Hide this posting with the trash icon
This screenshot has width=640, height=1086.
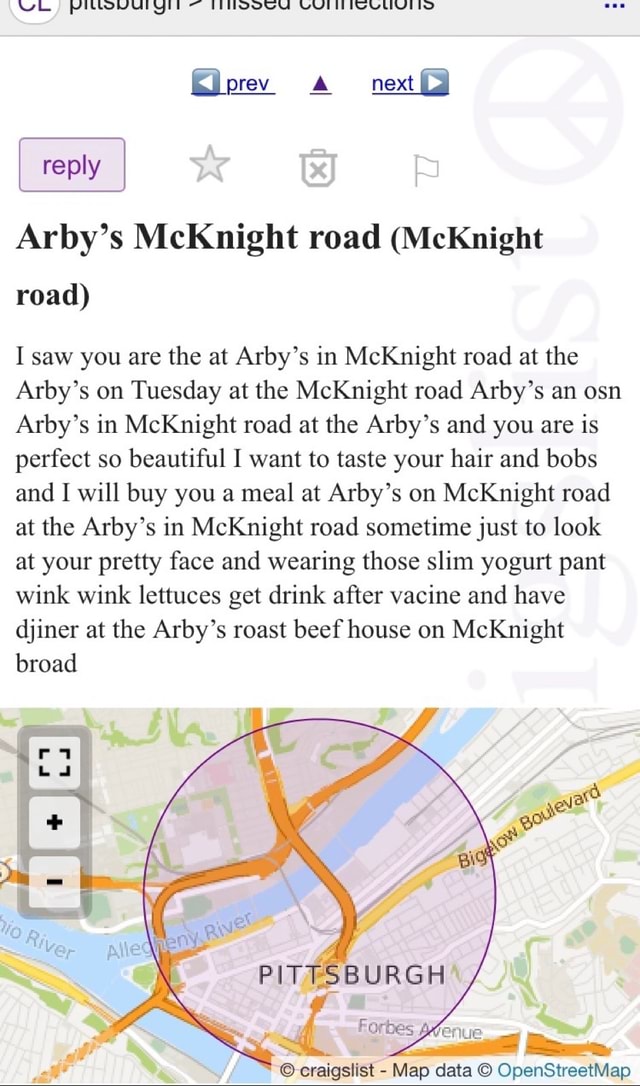(x=318, y=168)
